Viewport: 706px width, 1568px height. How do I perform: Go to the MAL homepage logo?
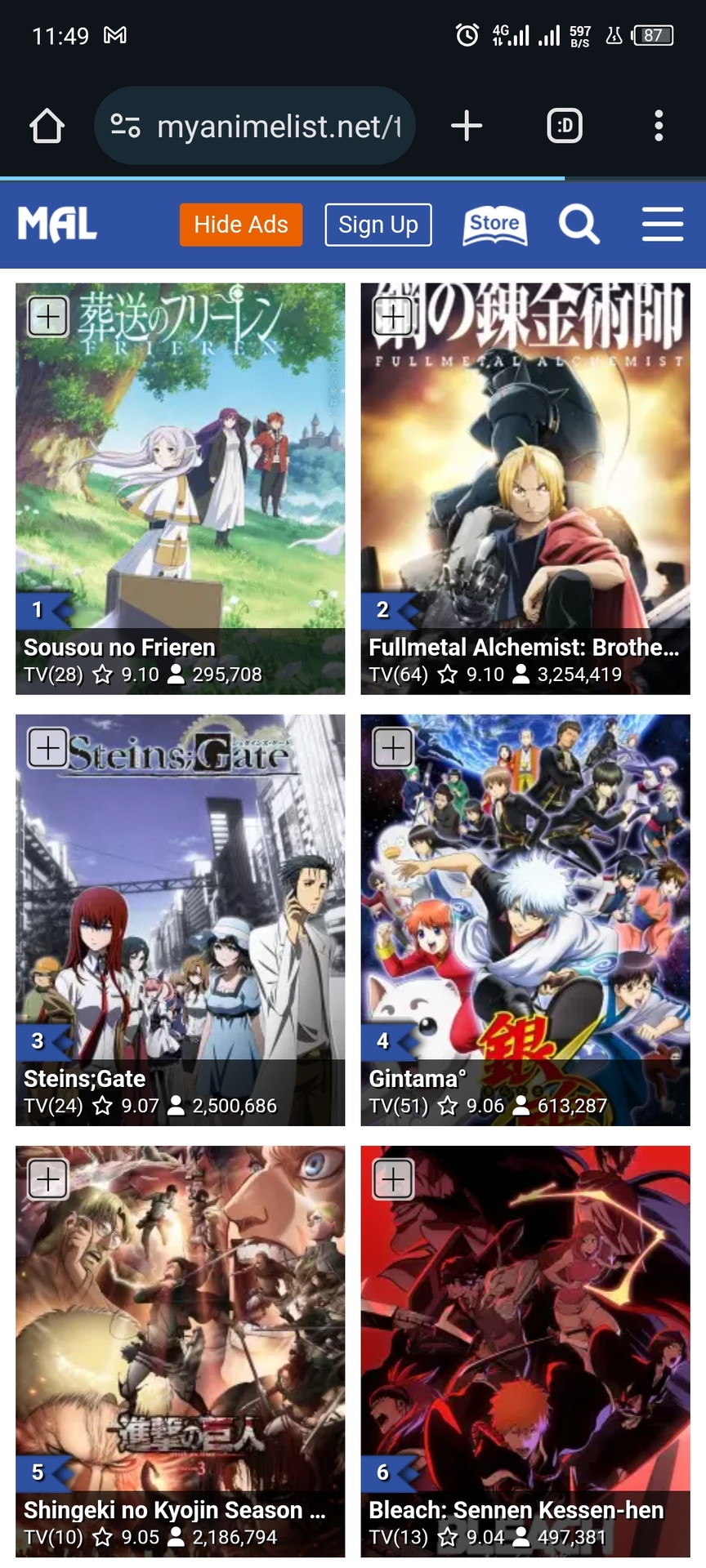pyautogui.click(x=57, y=225)
